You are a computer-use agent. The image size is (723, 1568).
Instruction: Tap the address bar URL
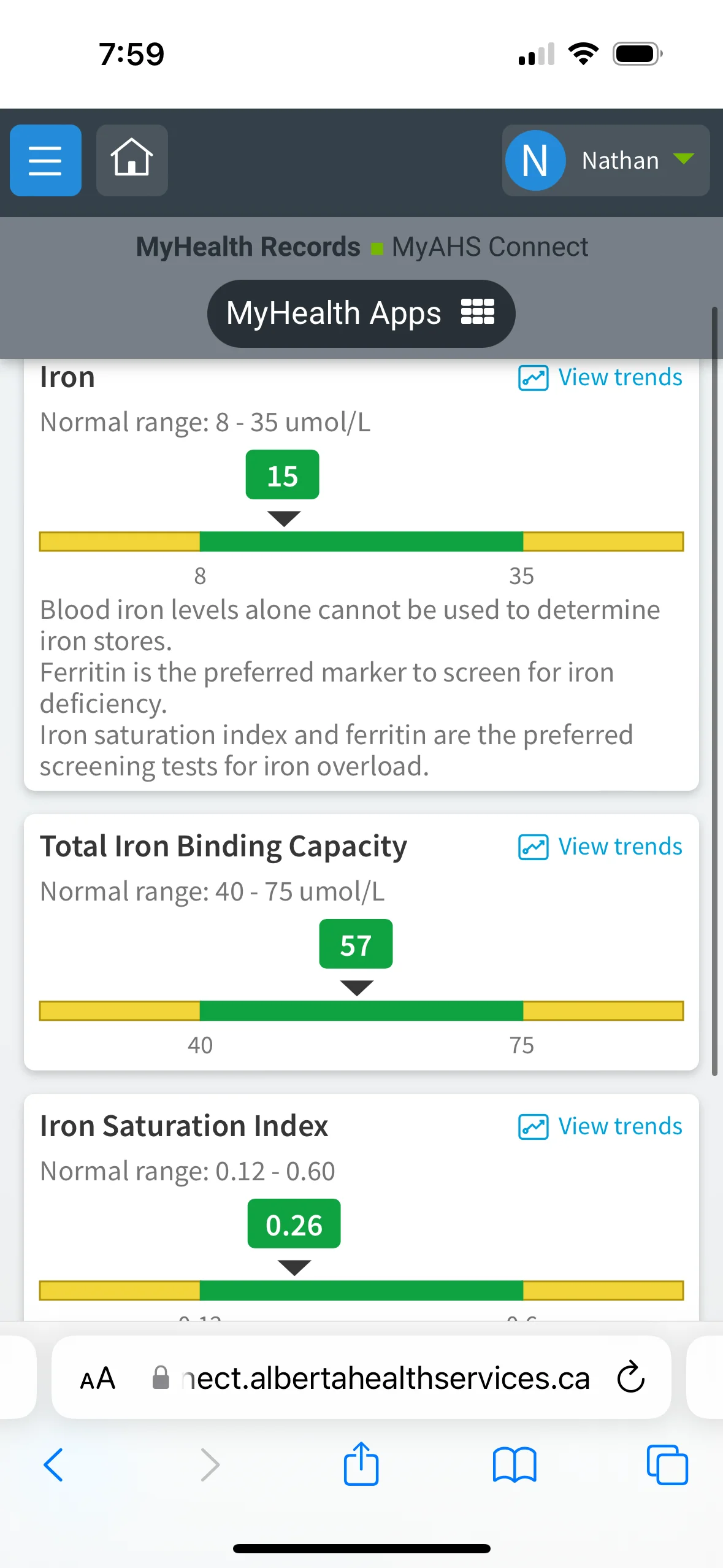[x=371, y=1378]
